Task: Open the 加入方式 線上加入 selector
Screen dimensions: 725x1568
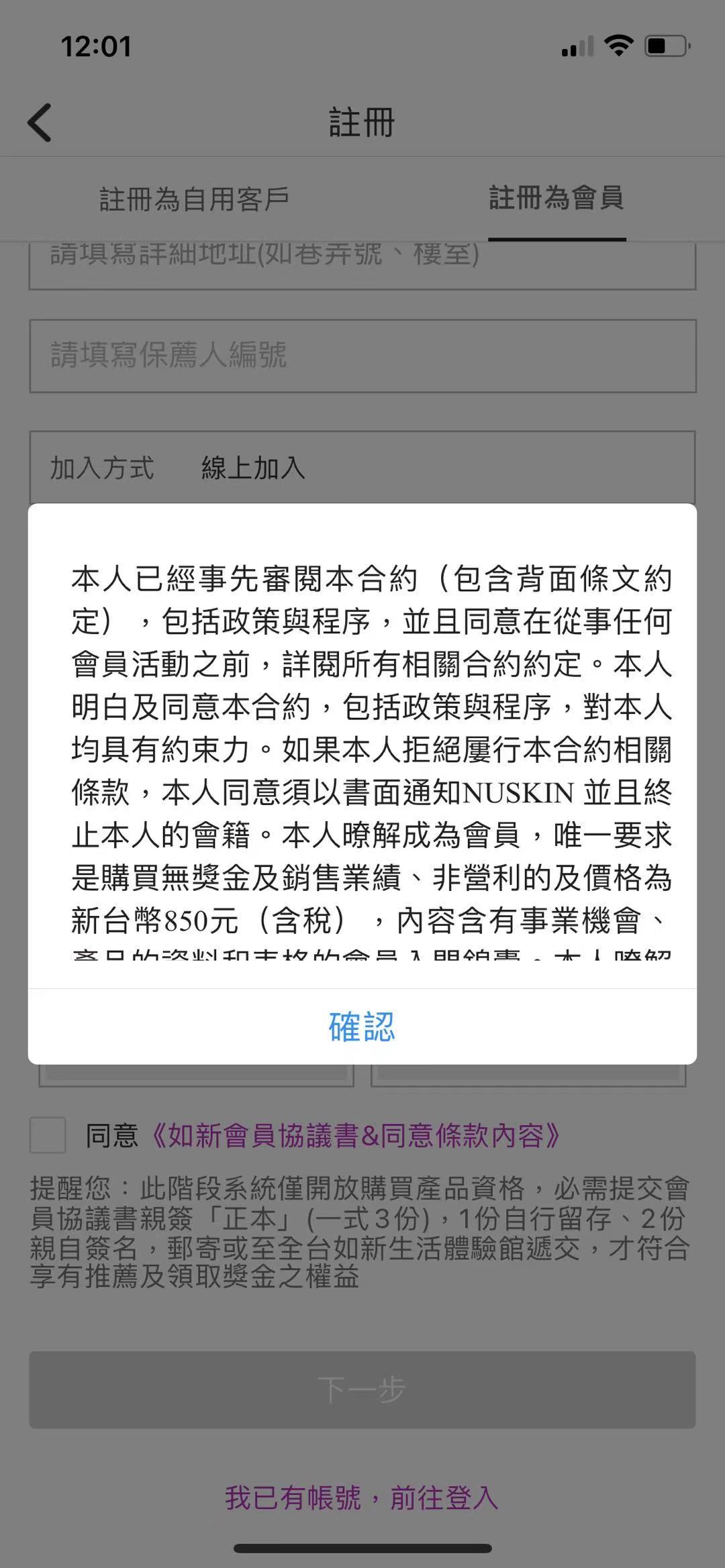Action: (362, 468)
